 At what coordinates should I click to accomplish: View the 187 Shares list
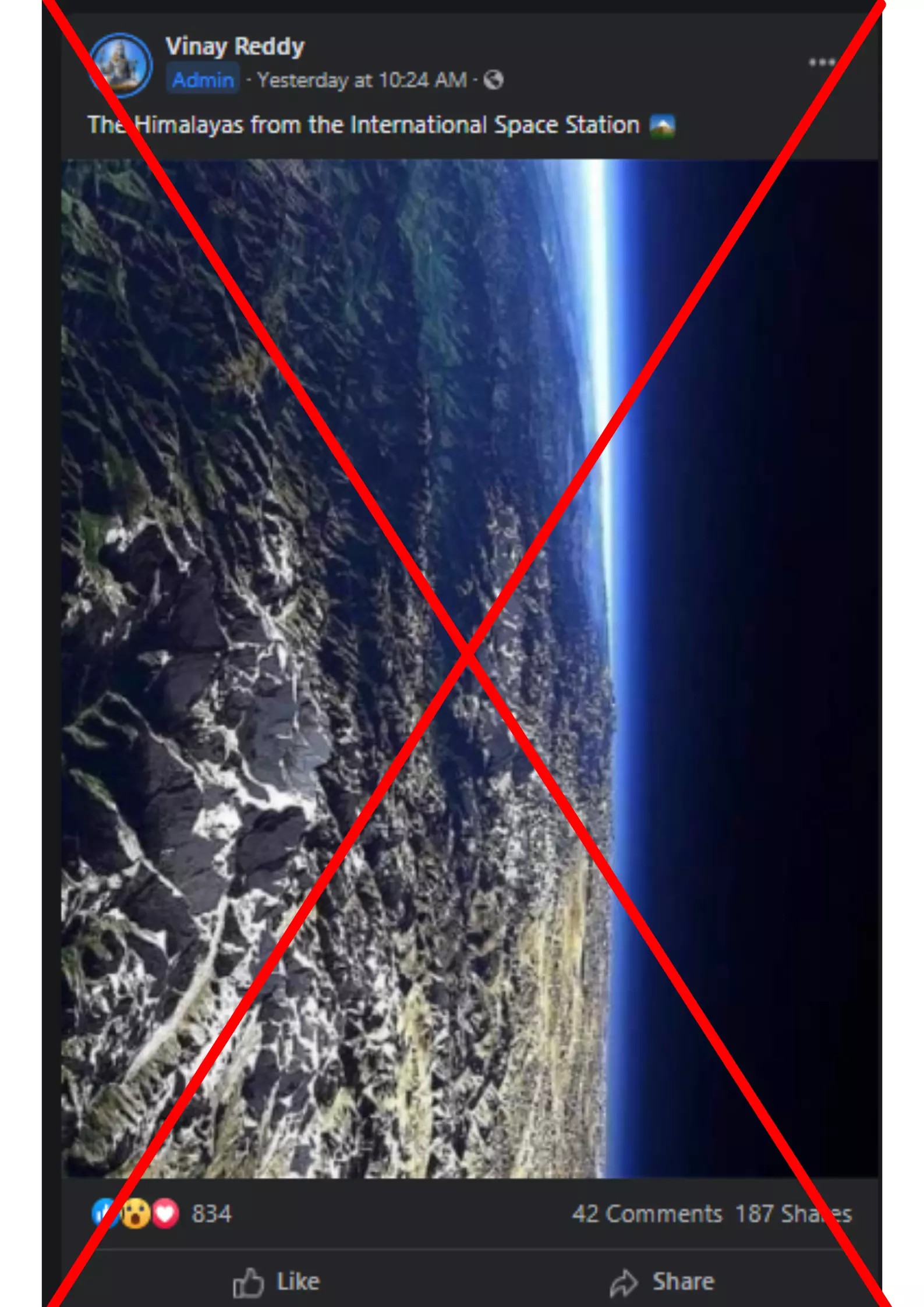[x=793, y=1214]
